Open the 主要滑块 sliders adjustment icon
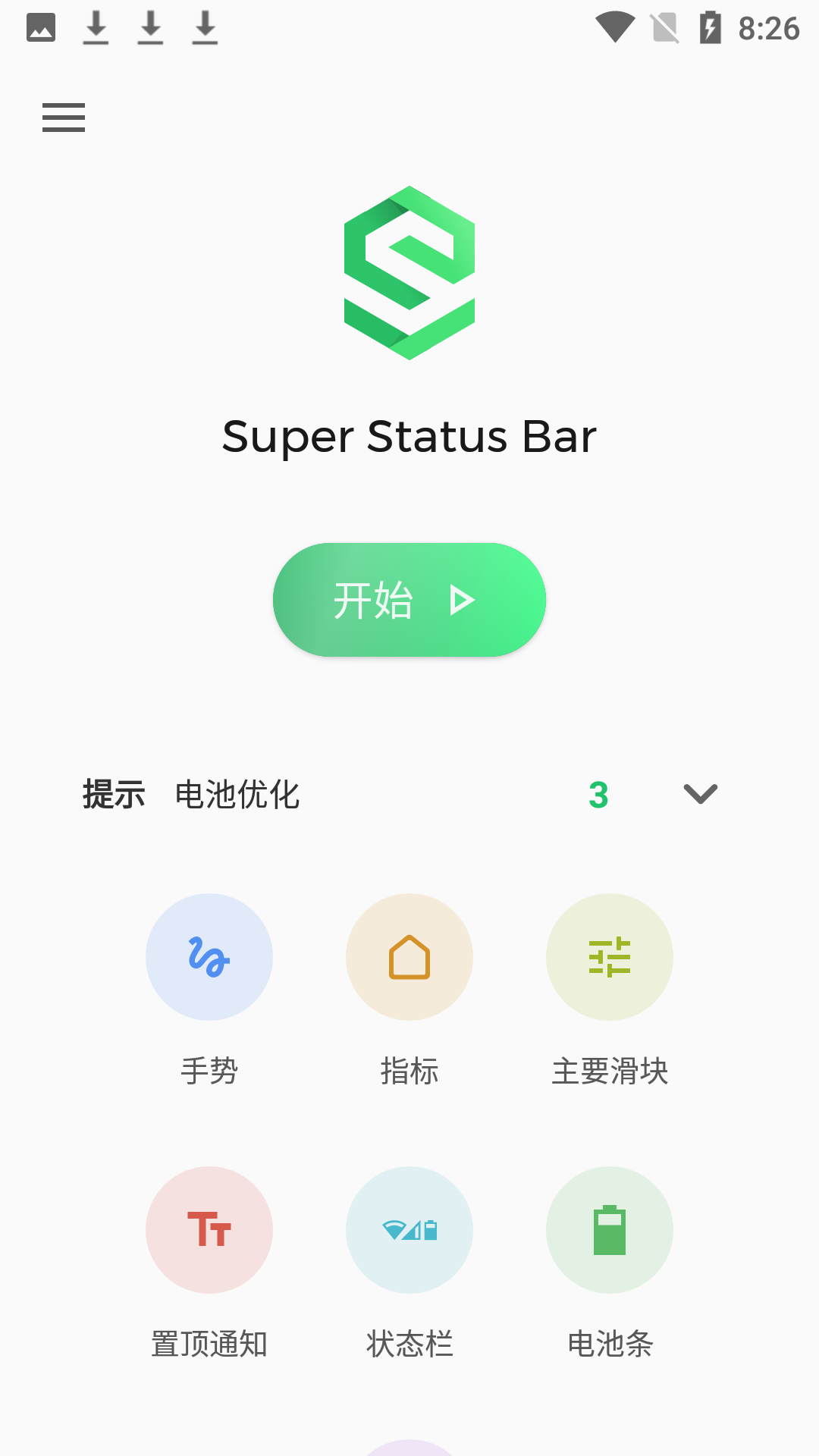Image resolution: width=819 pixels, height=1456 pixels. tap(609, 957)
